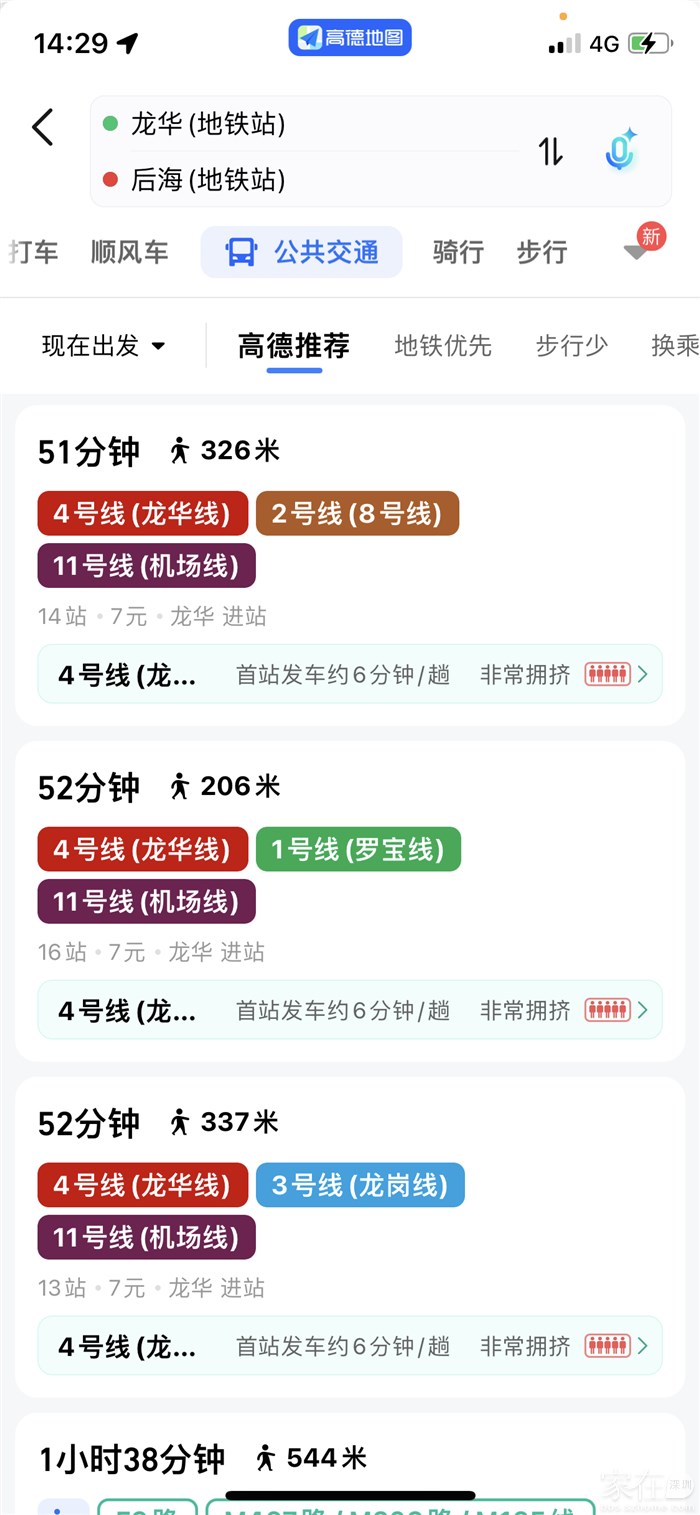
Task: Select the 高德推荐 sort option
Action: tap(294, 346)
